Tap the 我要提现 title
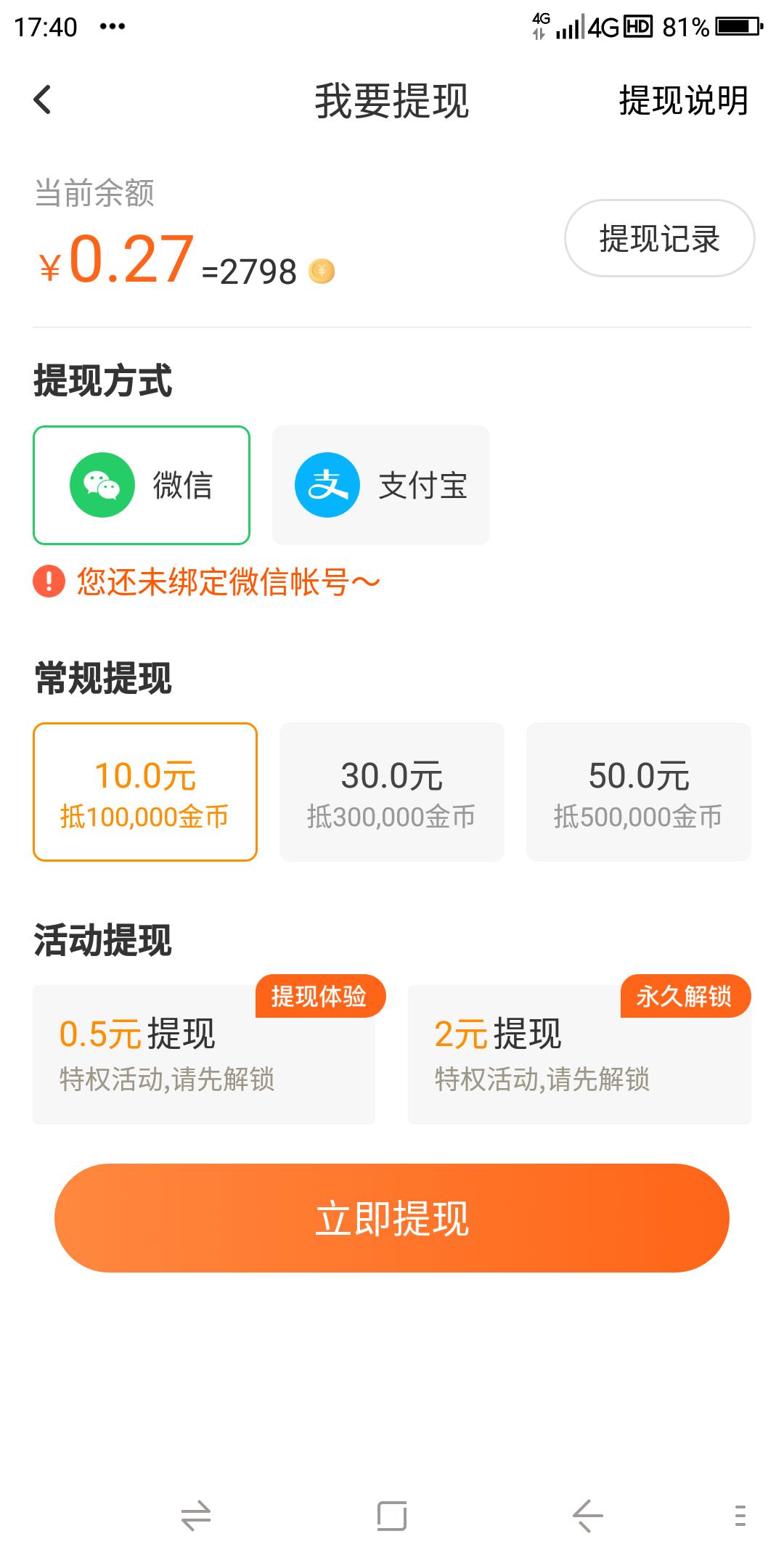Viewport: 784px width, 1568px height. [x=392, y=102]
